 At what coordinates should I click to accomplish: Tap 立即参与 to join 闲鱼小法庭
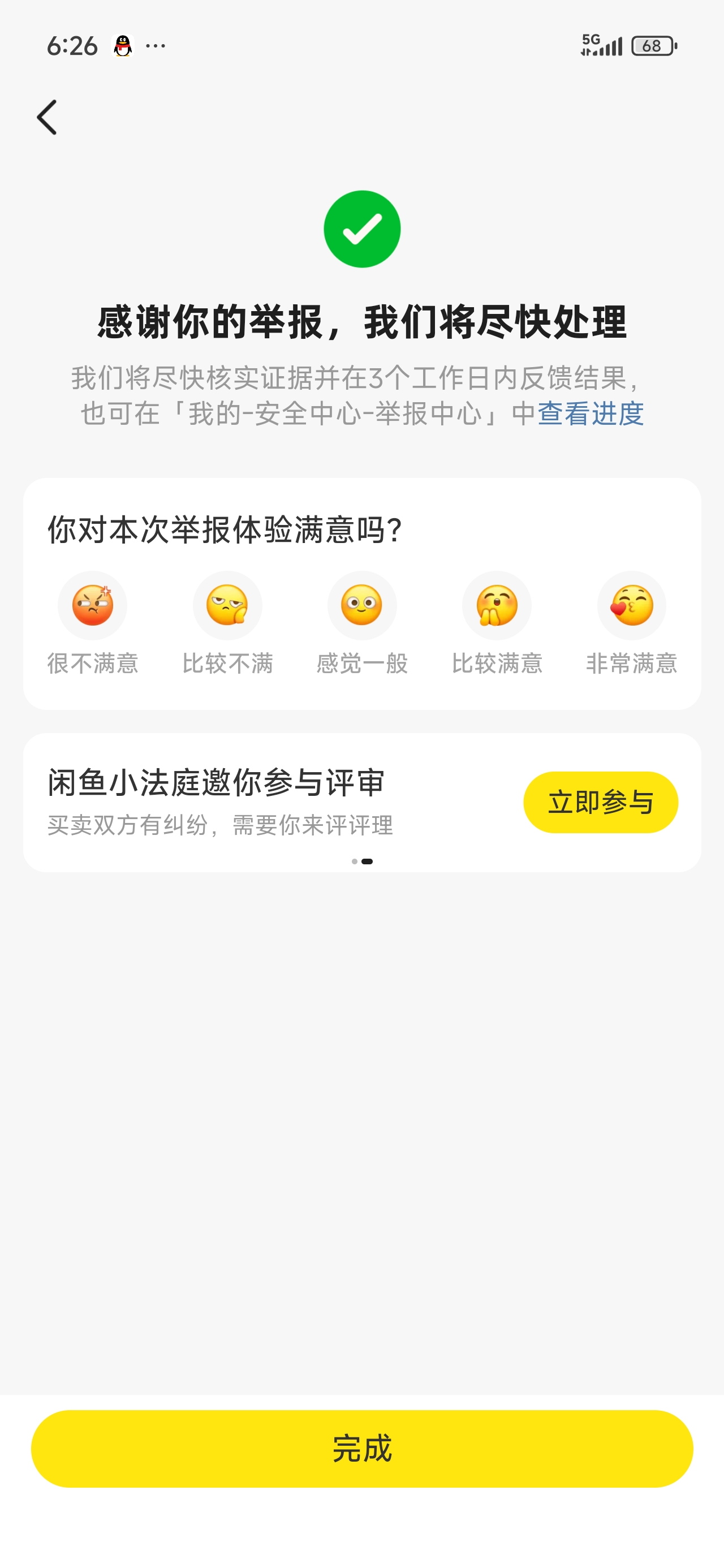pos(600,802)
